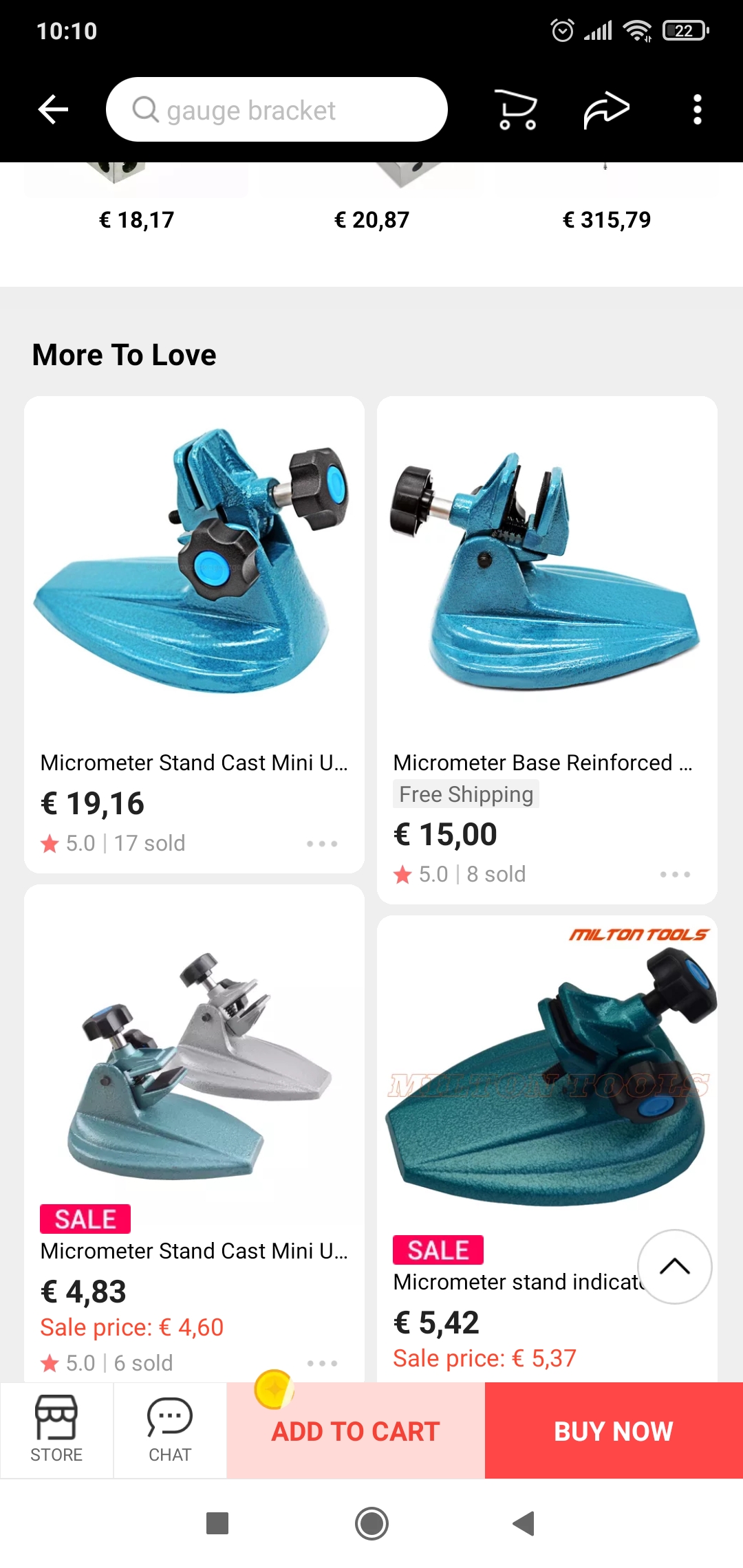This screenshot has height=1568, width=743.
Task: Tap the Buy Now button
Action: 614,1431
